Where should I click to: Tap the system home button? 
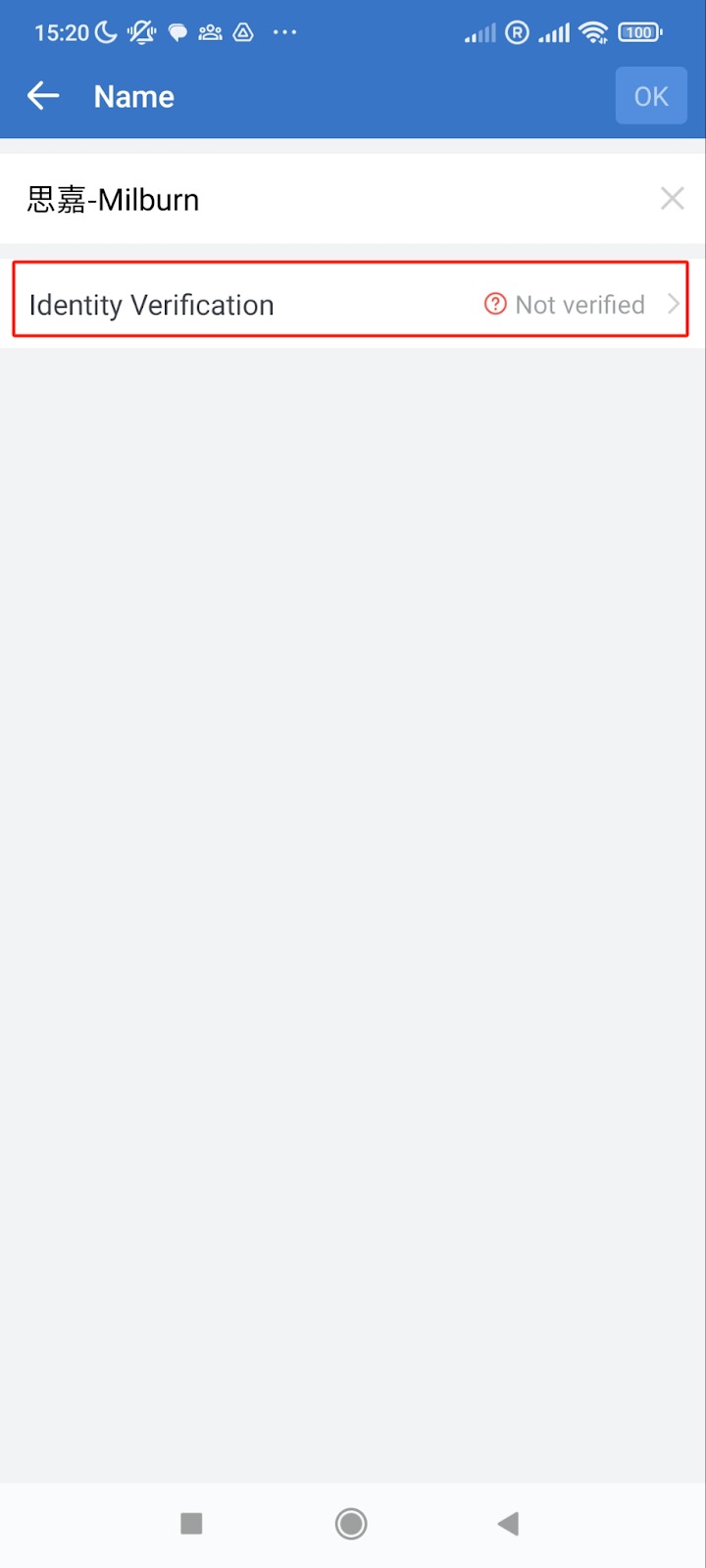coord(351,1523)
